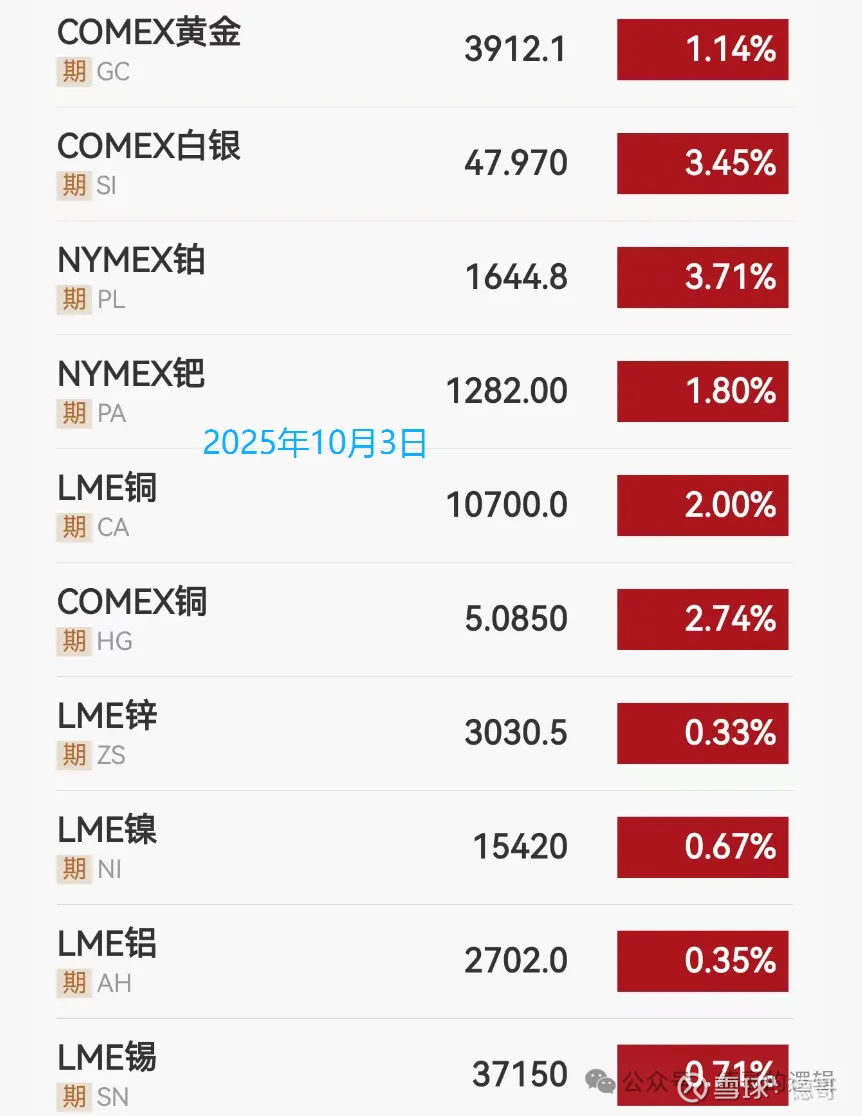This screenshot has width=862, height=1116.
Task: Tap the LME锡 tin row
Action: pos(108,1060)
